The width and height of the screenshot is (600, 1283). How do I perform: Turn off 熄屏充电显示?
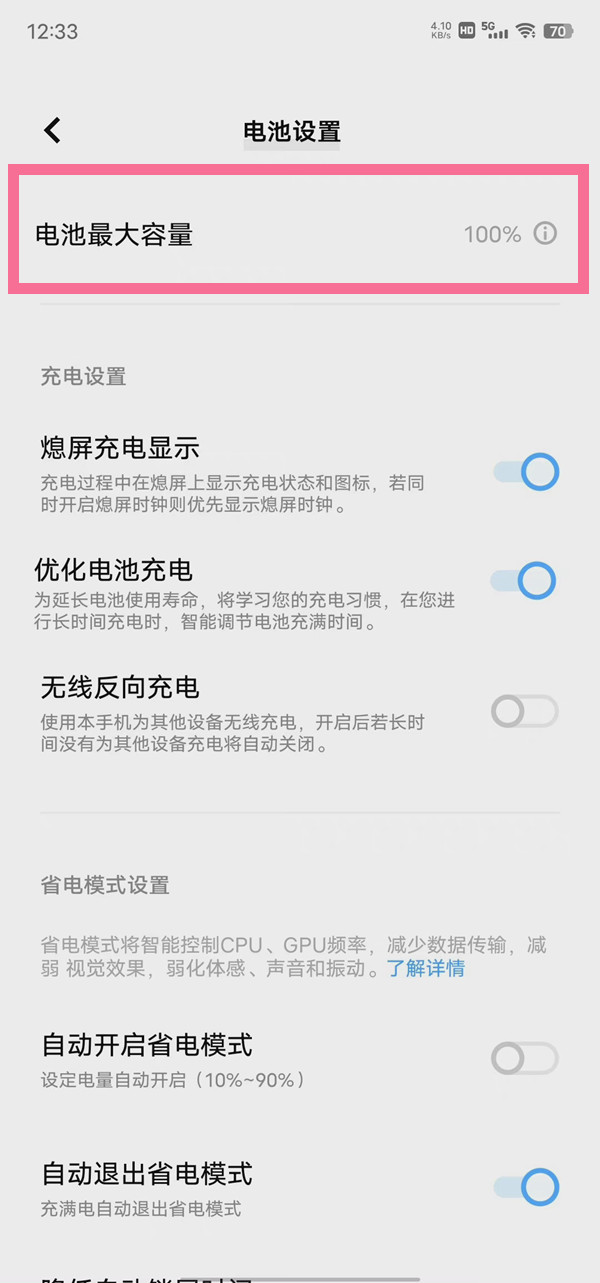tap(526, 472)
